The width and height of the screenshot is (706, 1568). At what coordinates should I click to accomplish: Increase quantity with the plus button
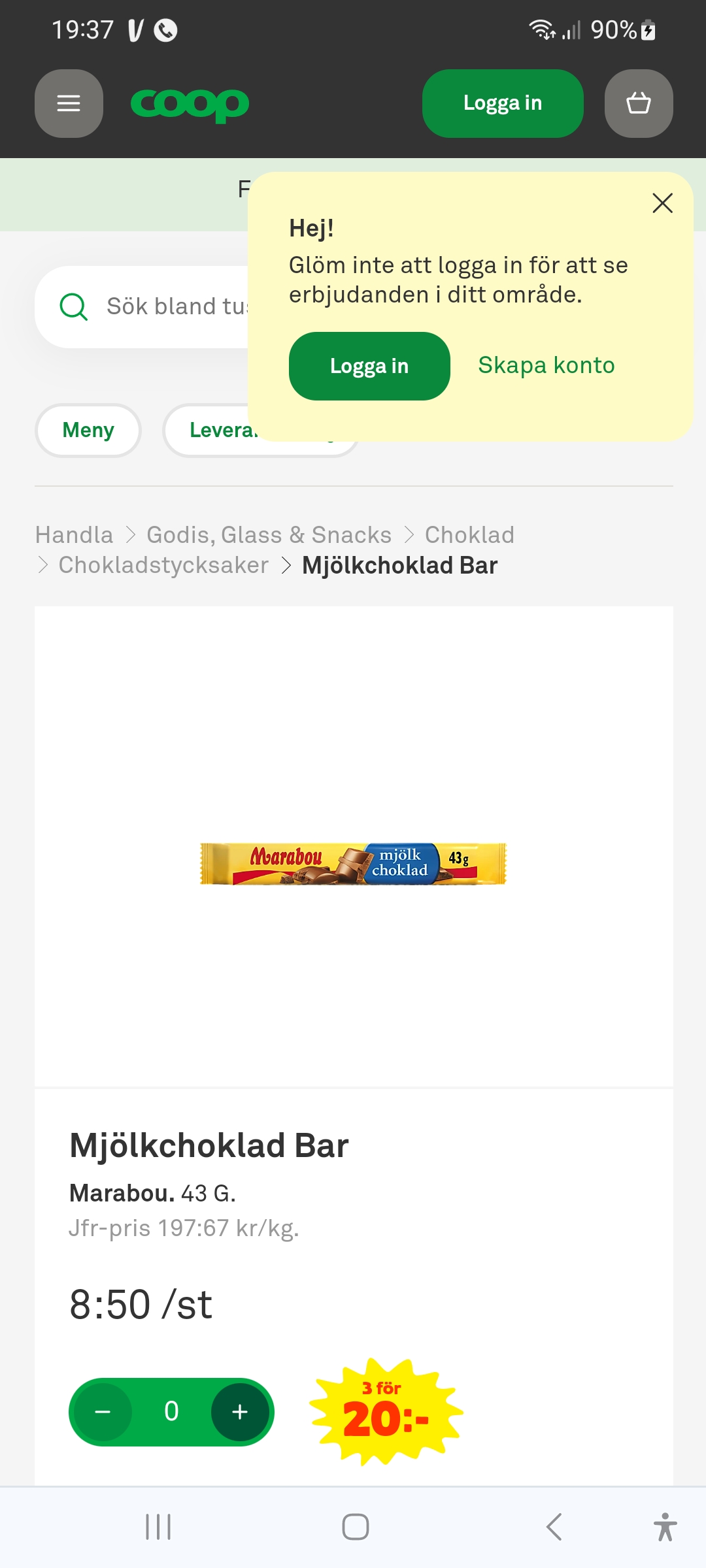[240, 1412]
